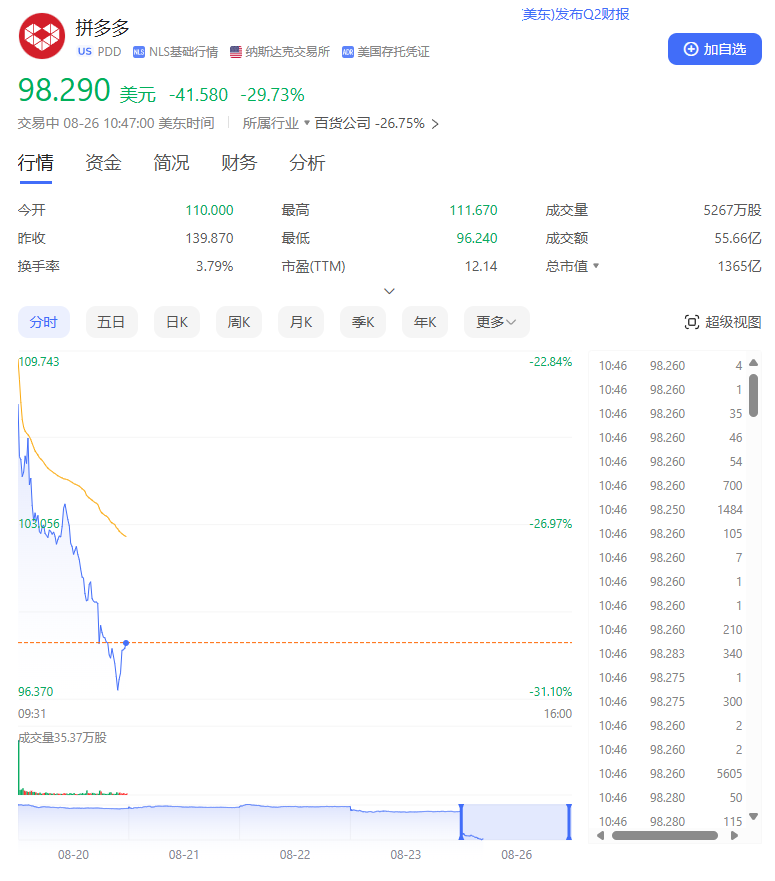
Task: Show the 周K chart
Action: click(x=238, y=322)
